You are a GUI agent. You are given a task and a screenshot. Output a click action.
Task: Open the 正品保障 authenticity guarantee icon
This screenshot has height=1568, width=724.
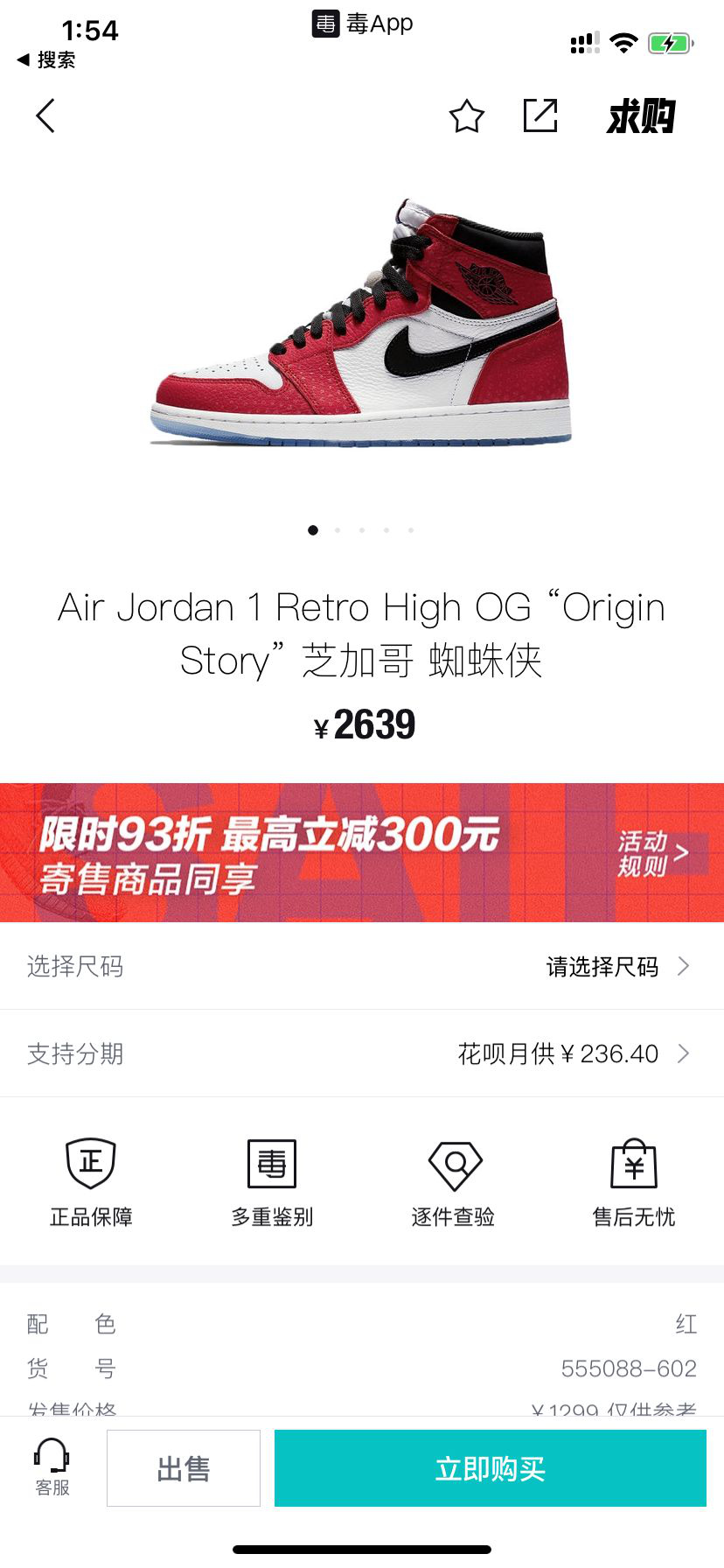[x=90, y=1179]
